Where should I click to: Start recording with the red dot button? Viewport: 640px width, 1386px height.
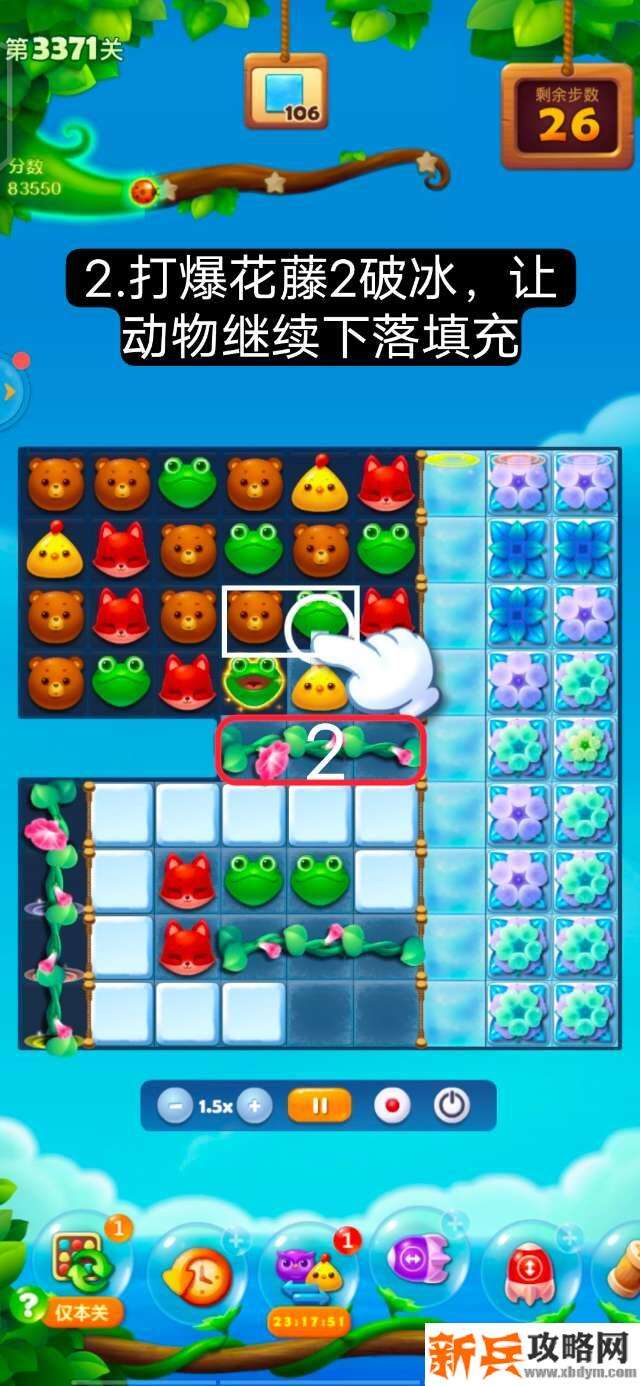tap(392, 1107)
